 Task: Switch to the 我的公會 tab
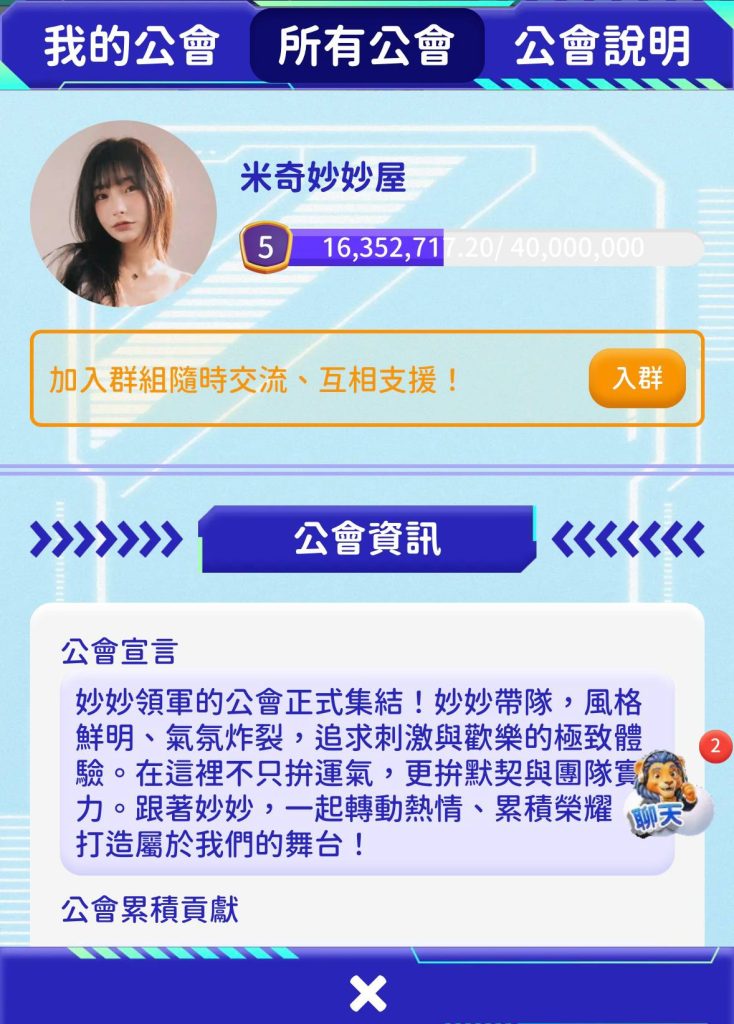coord(131,46)
